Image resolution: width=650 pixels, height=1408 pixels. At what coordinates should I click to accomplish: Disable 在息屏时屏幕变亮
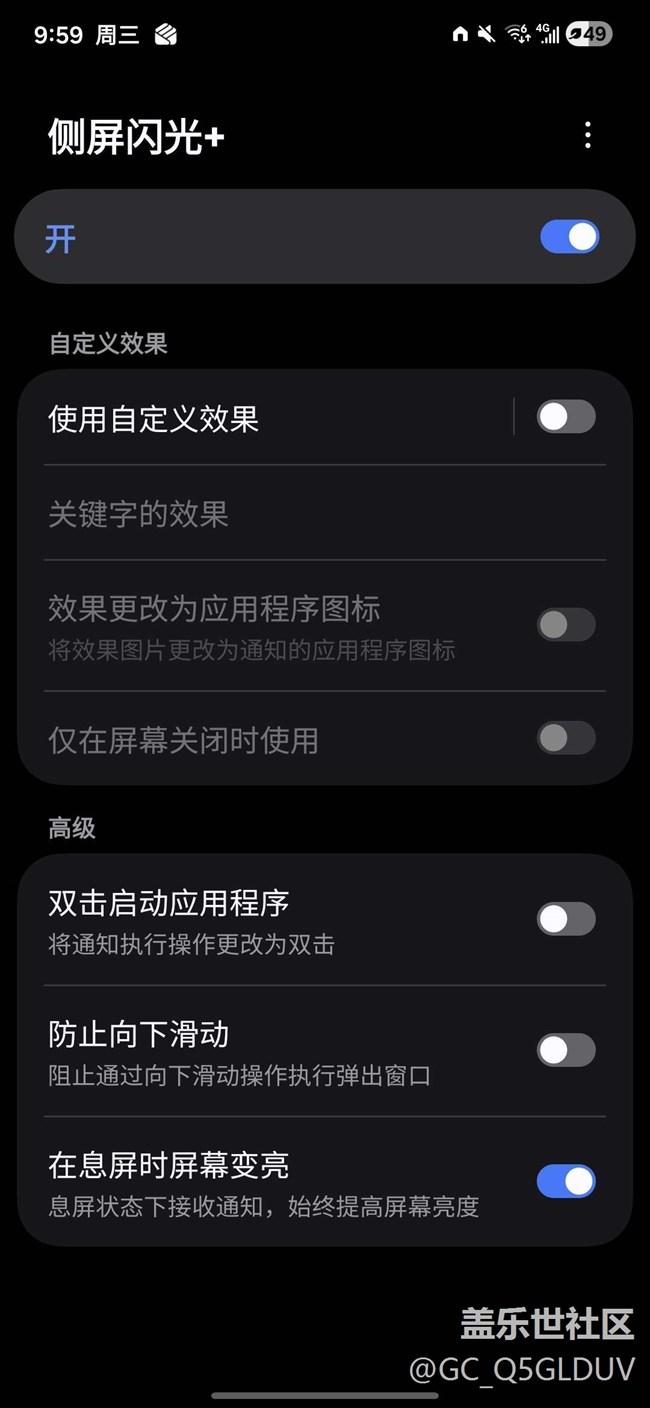click(x=566, y=1181)
